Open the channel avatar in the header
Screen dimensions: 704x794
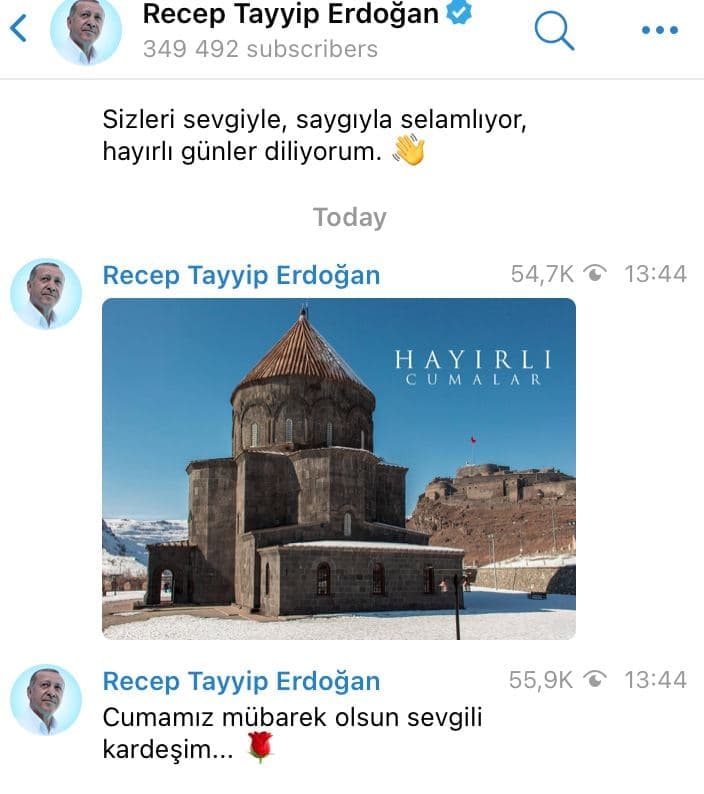pyautogui.click(x=86, y=31)
